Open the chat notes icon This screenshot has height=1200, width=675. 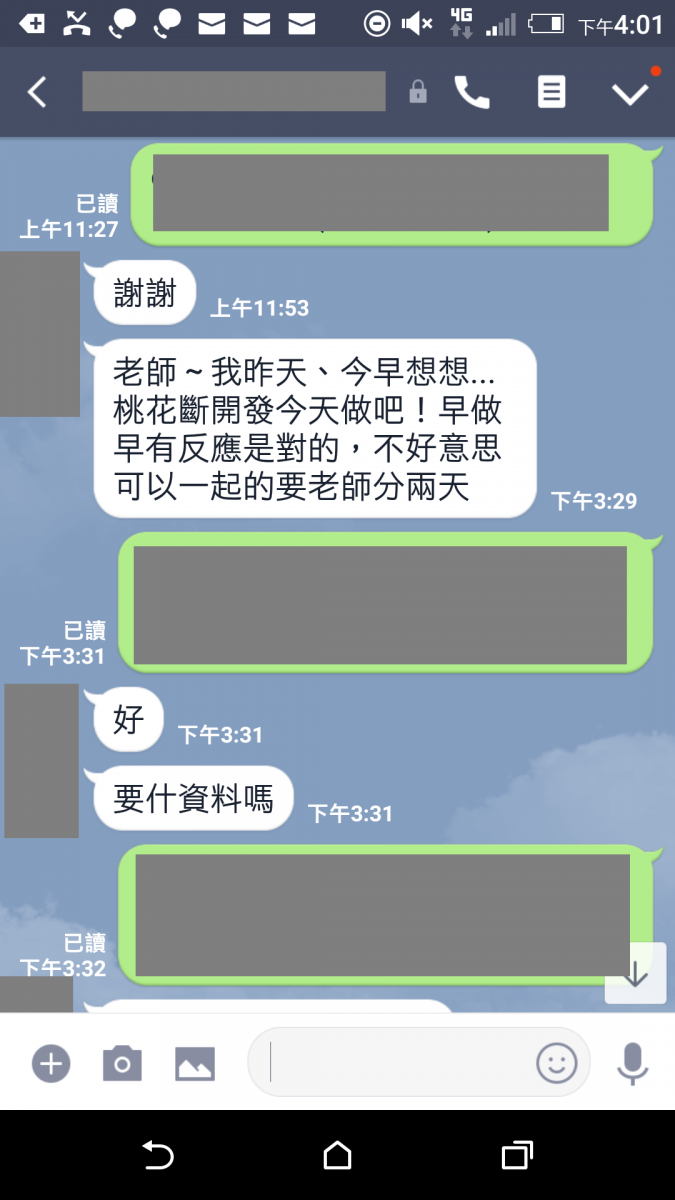point(551,93)
